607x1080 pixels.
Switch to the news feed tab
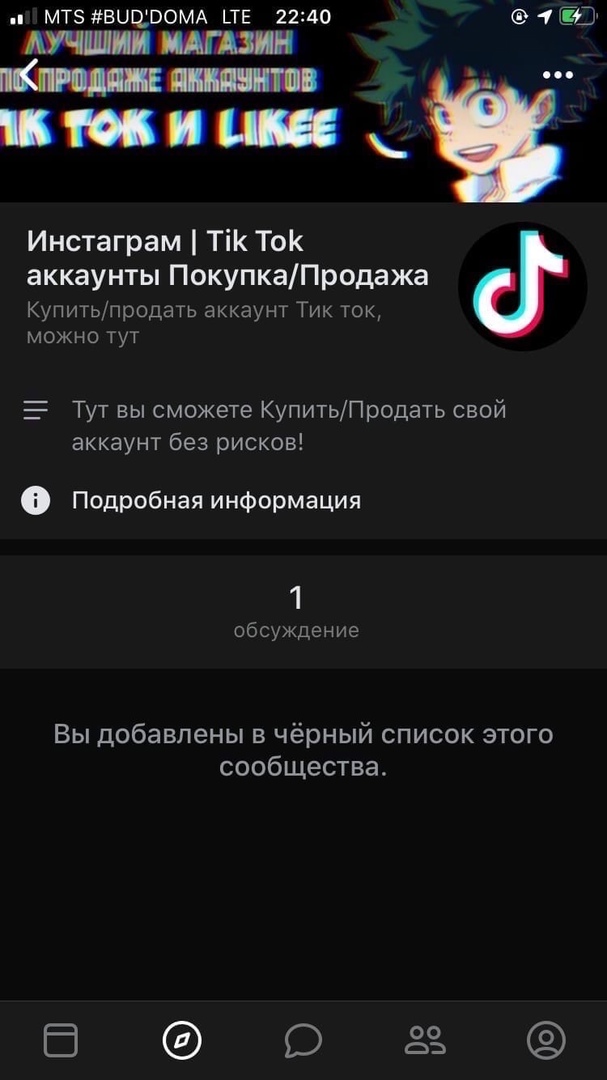61,1041
